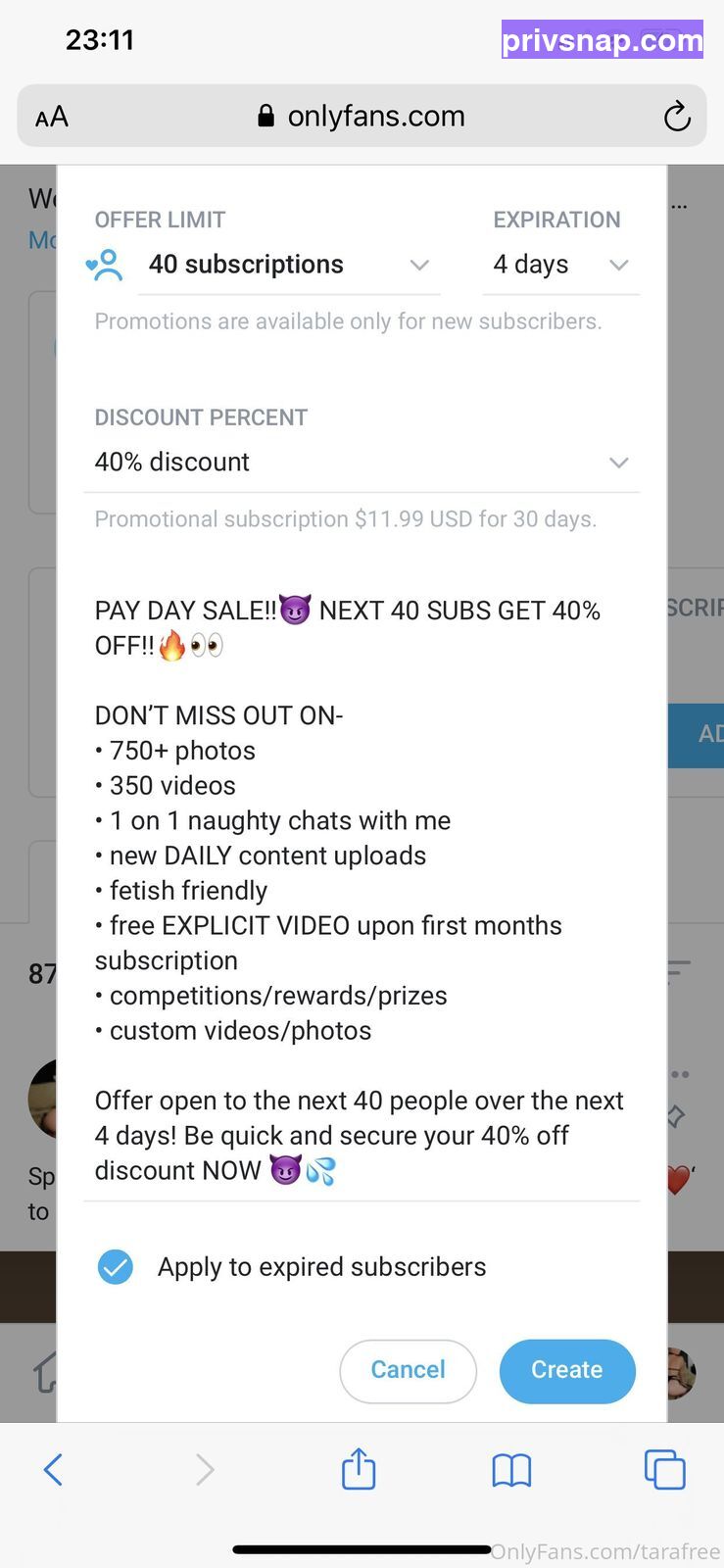Viewport: 724px width, 1568px height.
Task: Create the promotion
Action: tap(567, 1370)
